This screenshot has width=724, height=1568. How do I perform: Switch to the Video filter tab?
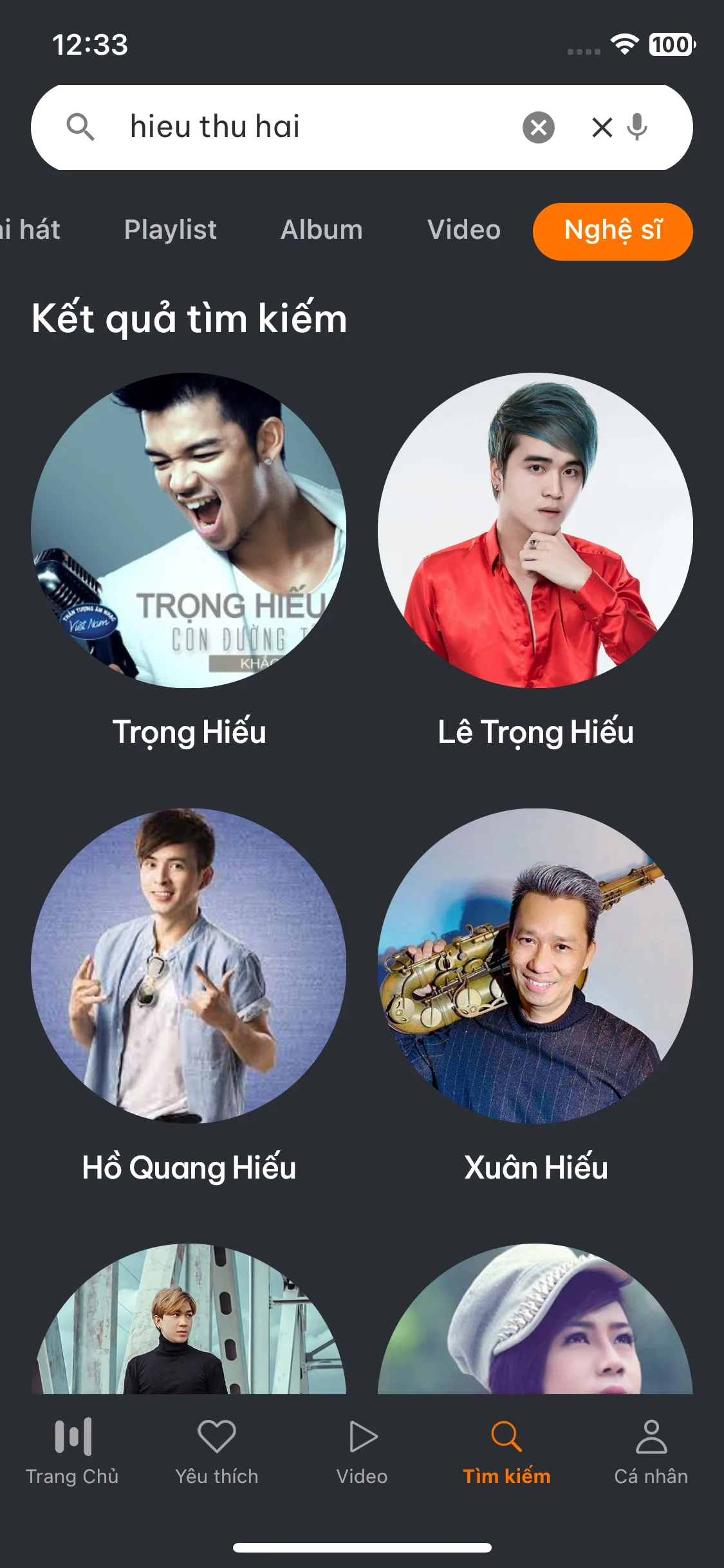pyautogui.click(x=463, y=230)
